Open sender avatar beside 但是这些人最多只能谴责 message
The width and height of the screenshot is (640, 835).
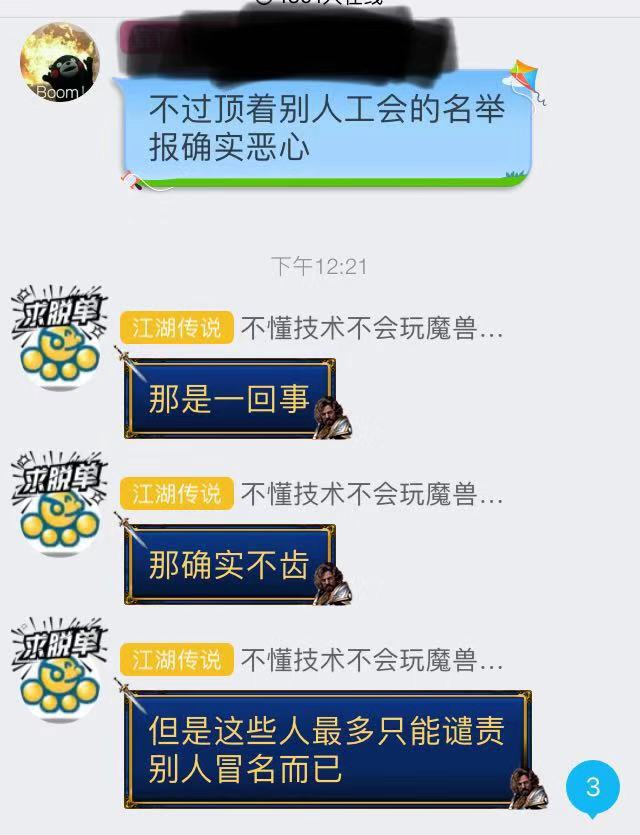coord(60,674)
